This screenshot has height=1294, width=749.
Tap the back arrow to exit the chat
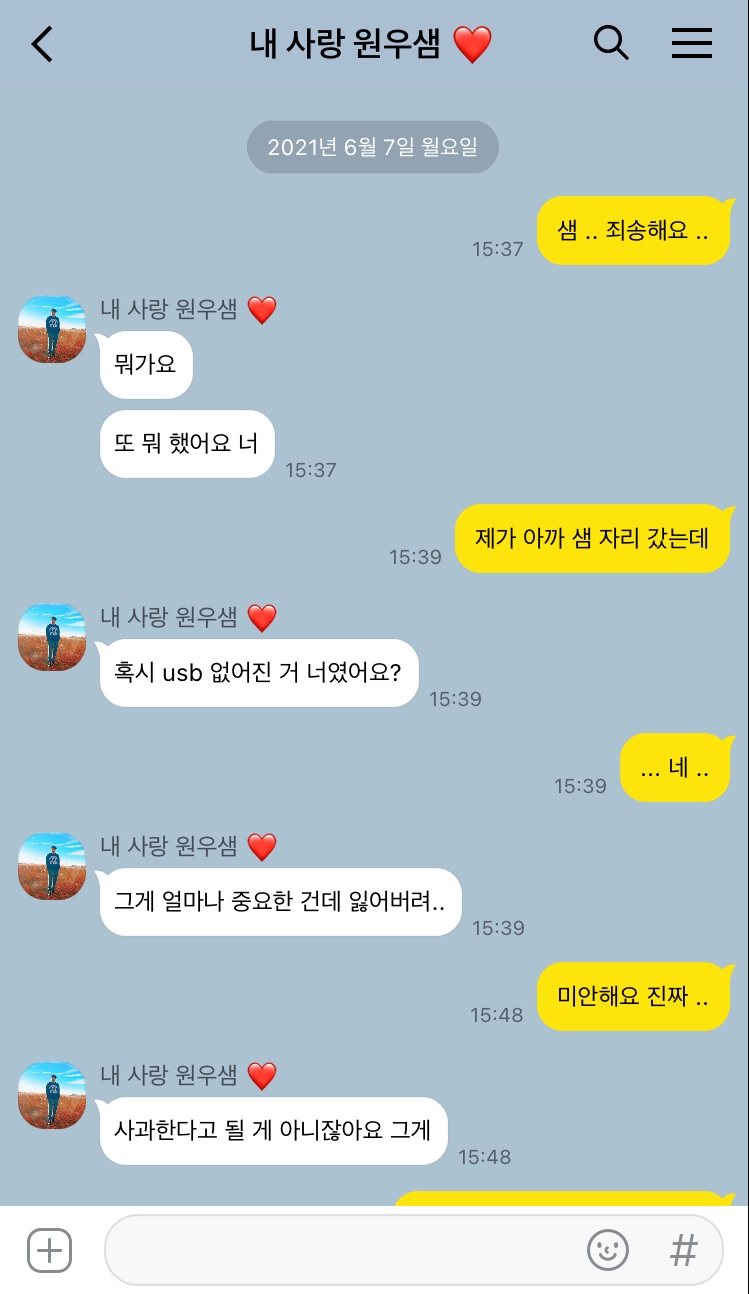[x=40, y=44]
